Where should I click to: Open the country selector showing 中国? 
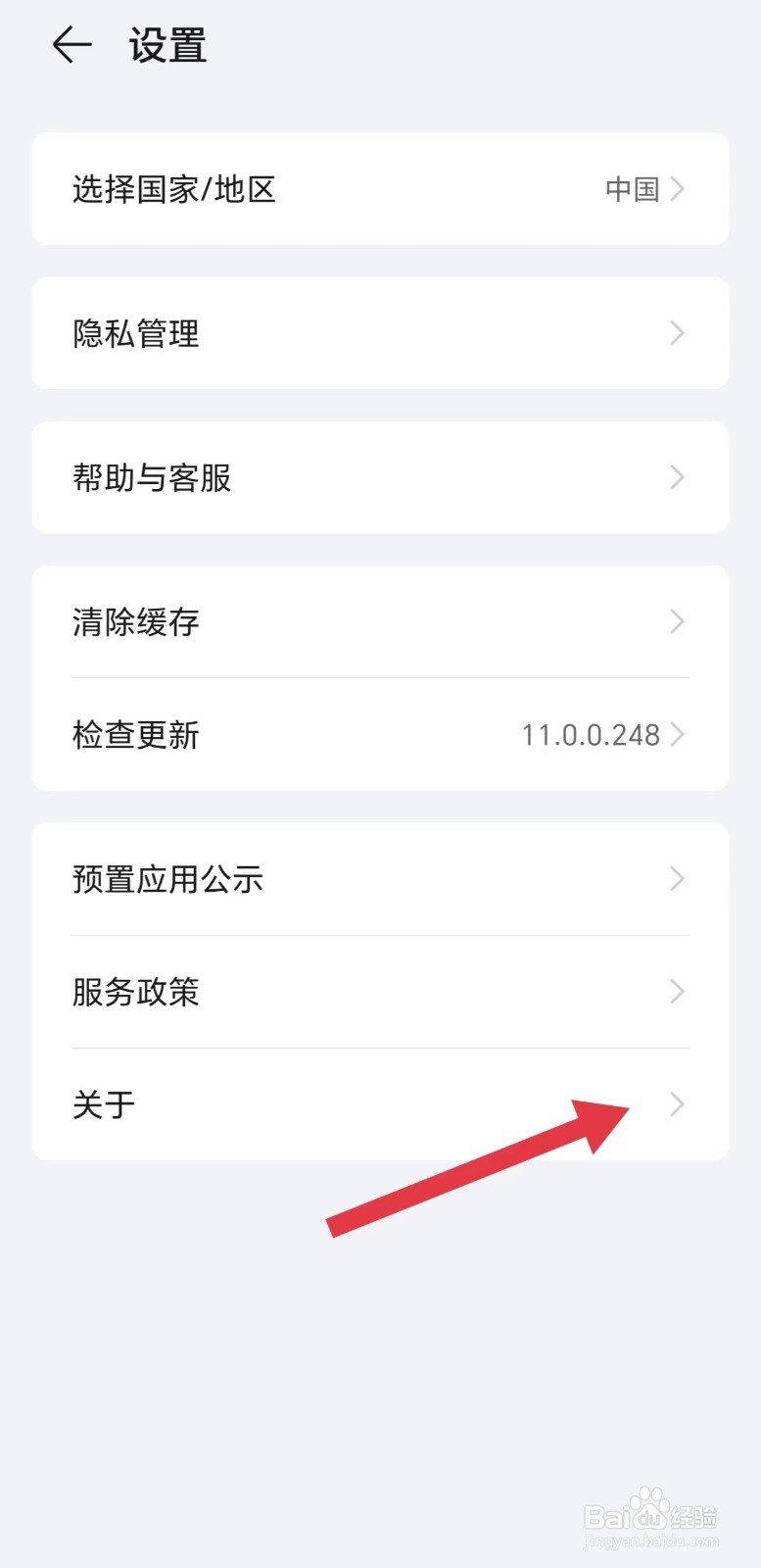click(x=632, y=189)
